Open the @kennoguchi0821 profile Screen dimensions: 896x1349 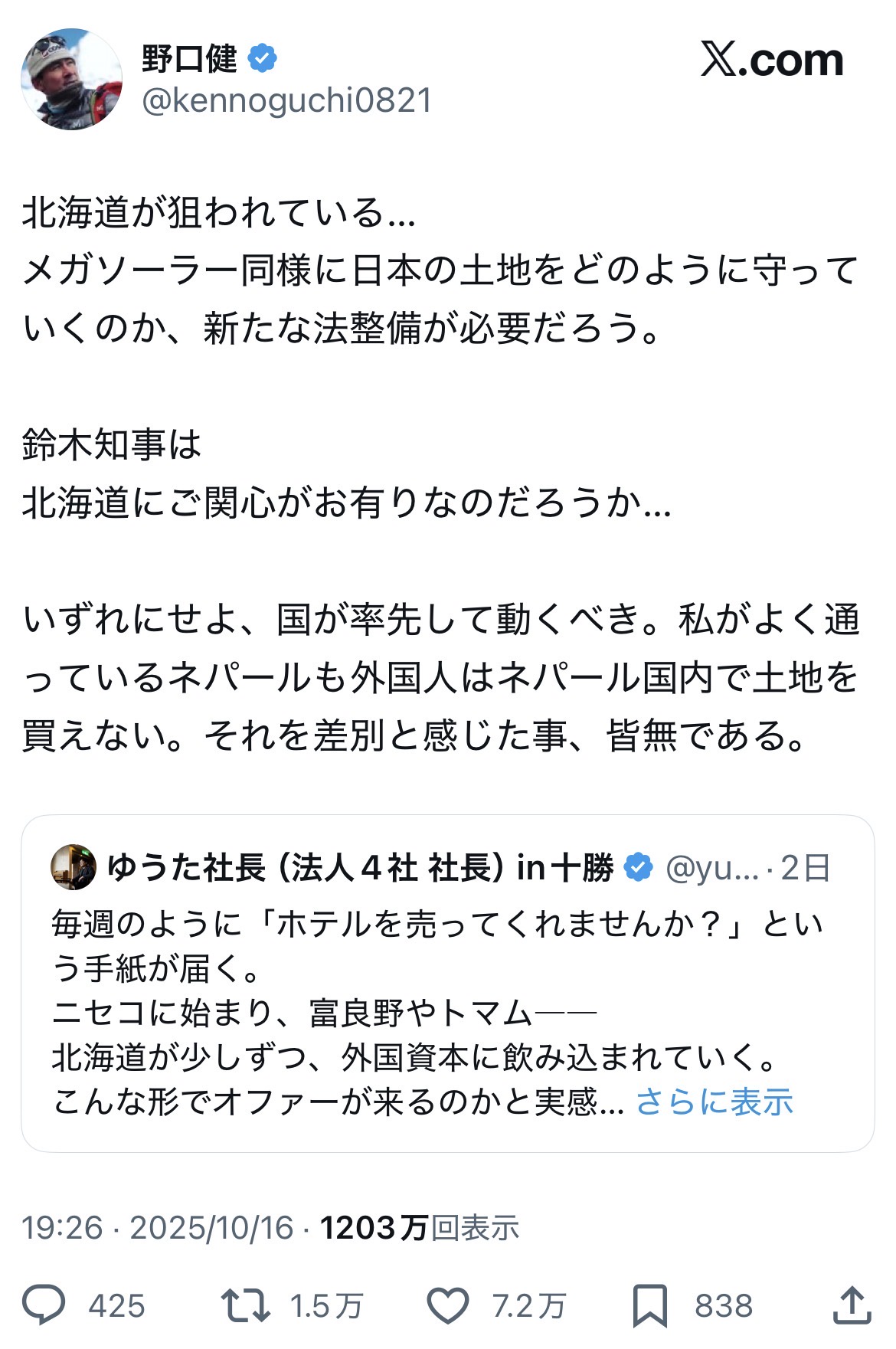pyautogui.click(x=287, y=101)
